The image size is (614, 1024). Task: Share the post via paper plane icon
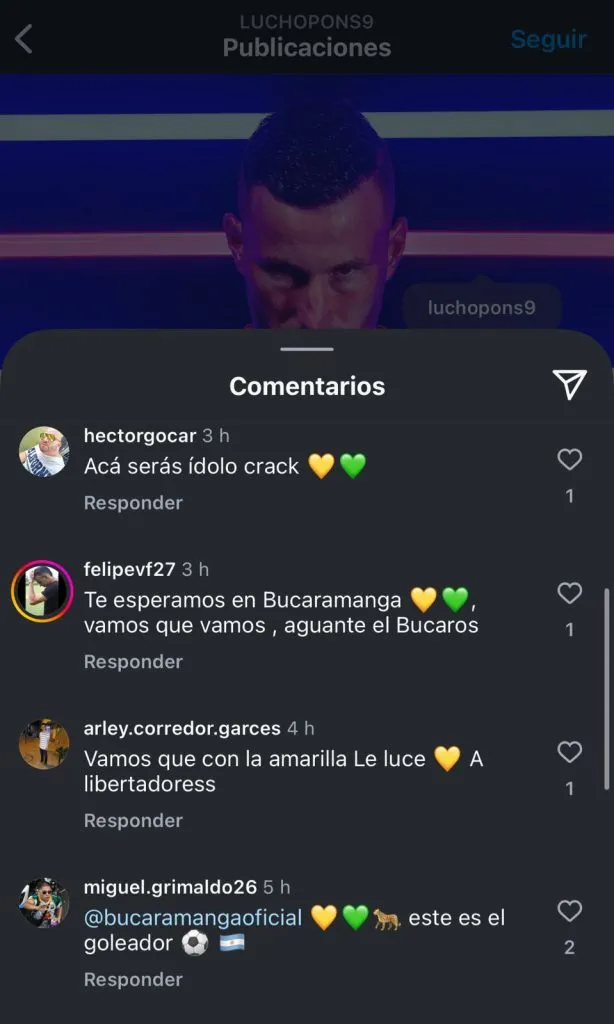[x=569, y=385]
